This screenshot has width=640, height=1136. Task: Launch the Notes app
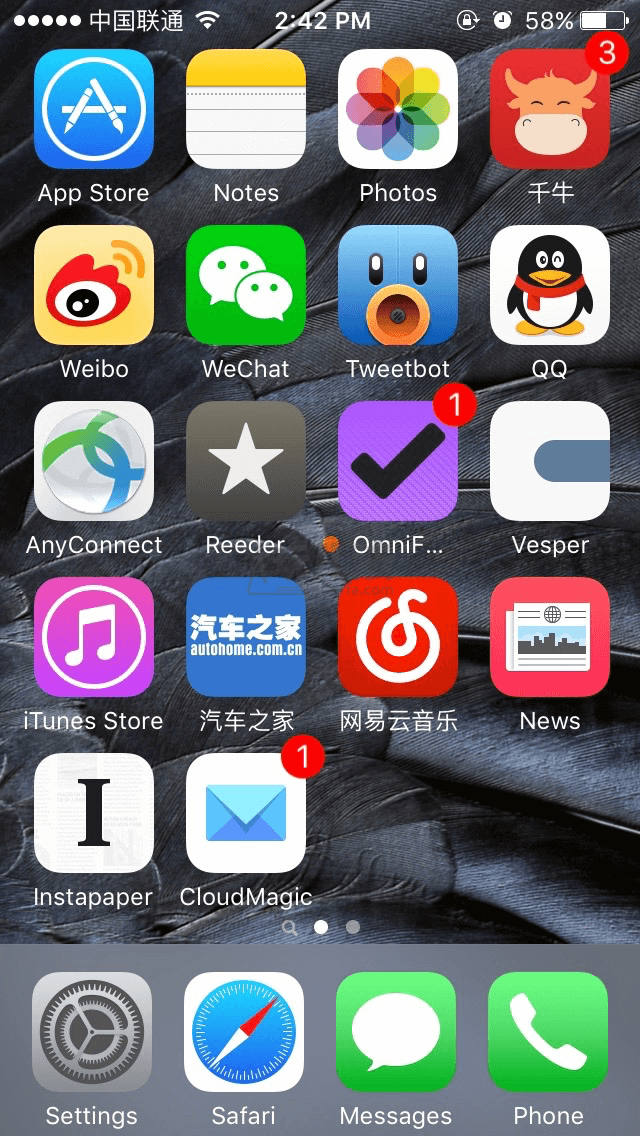246,109
